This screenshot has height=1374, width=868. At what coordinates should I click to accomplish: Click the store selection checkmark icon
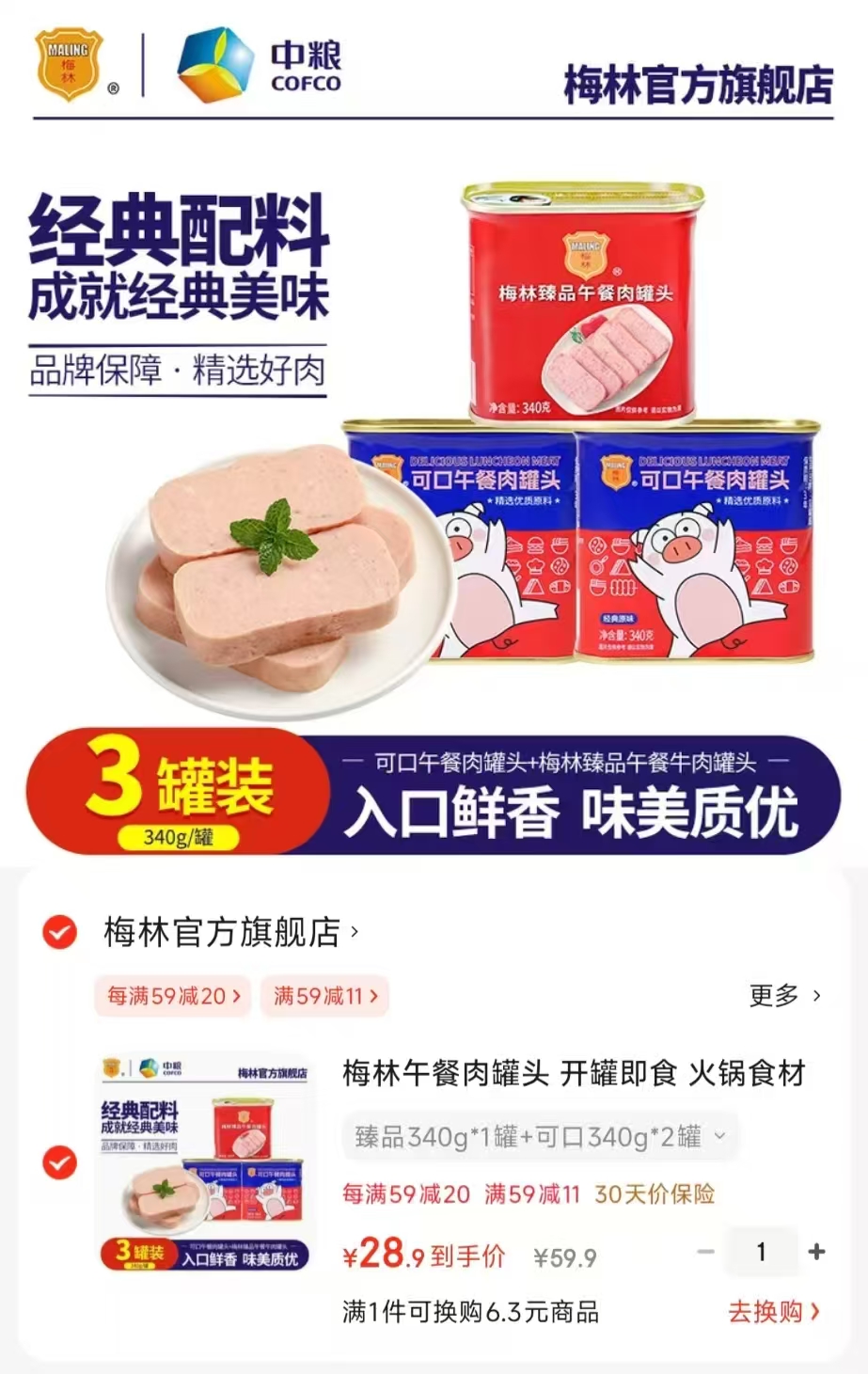(x=57, y=934)
